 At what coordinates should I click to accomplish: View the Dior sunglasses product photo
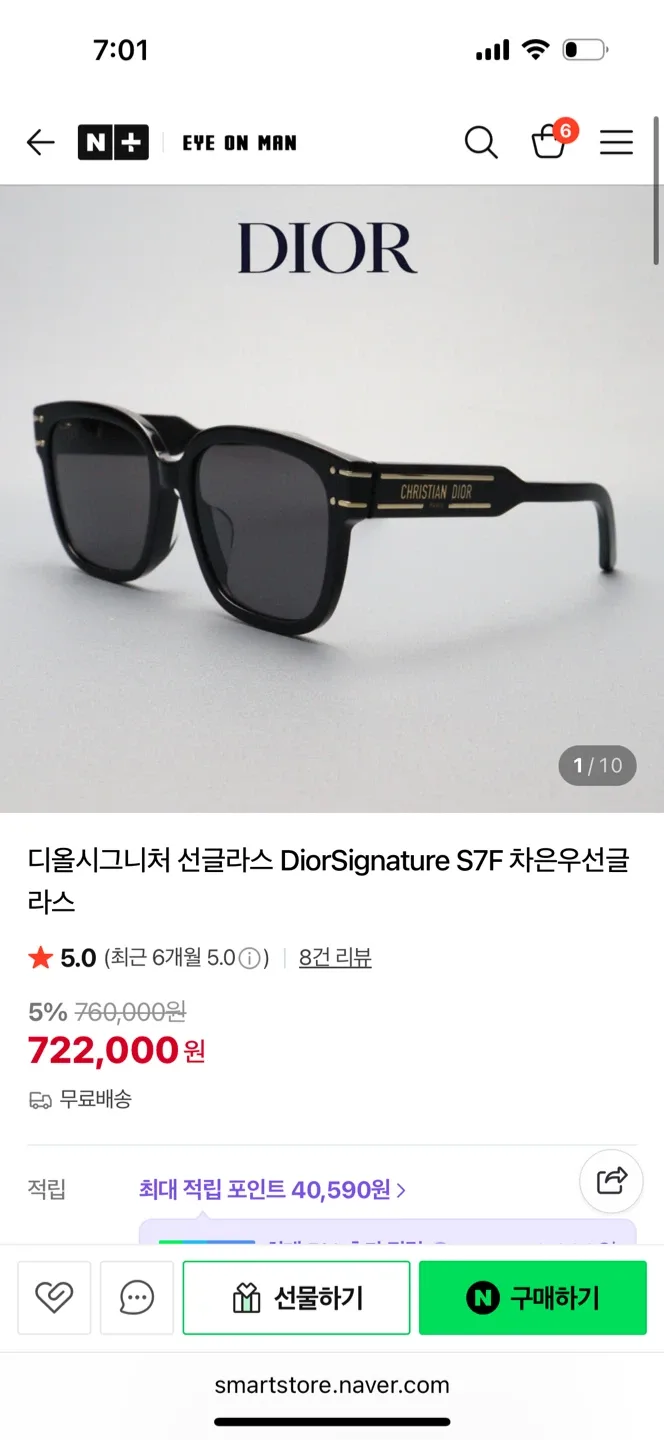tap(332, 500)
